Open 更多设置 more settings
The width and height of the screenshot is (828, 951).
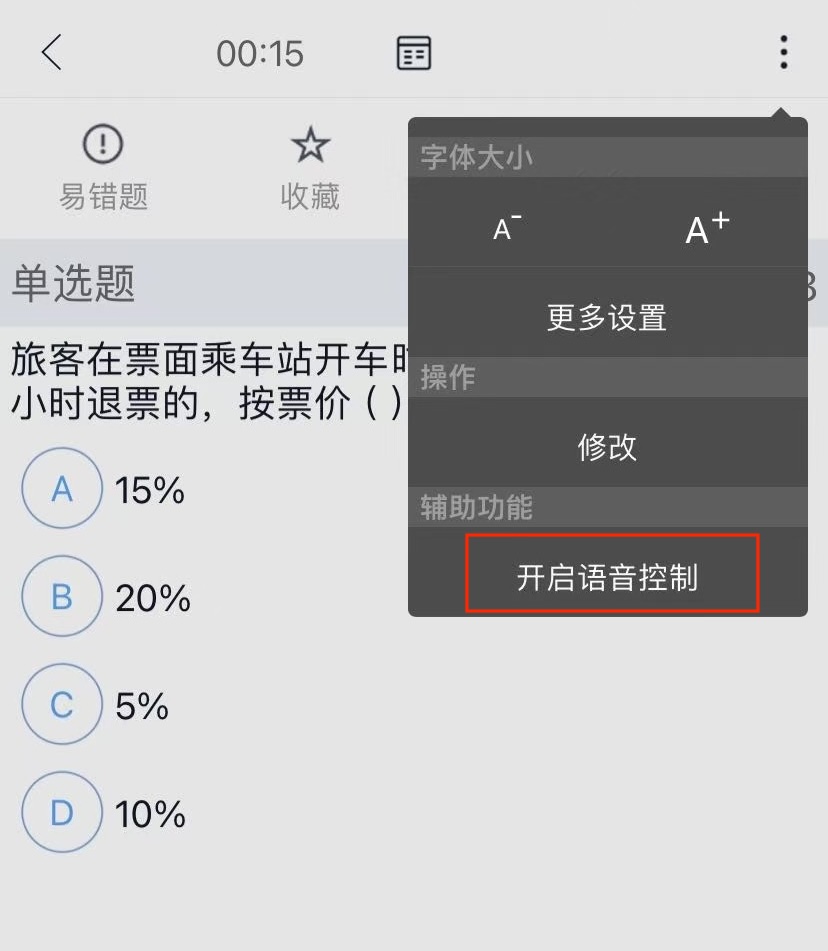point(607,318)
